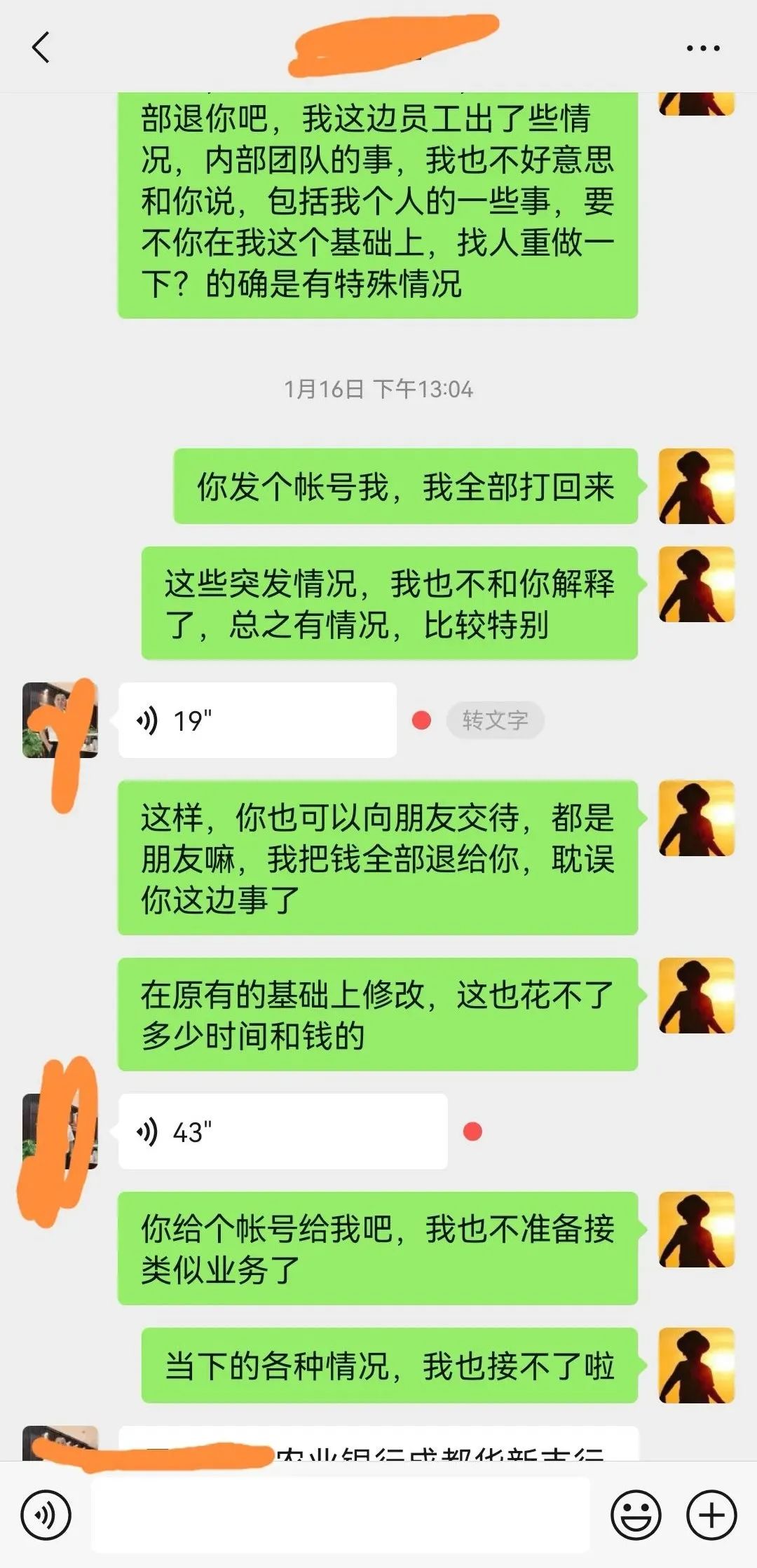Open the chat options menu
This screenshot has height=1568, width=757.
point(703,48)
